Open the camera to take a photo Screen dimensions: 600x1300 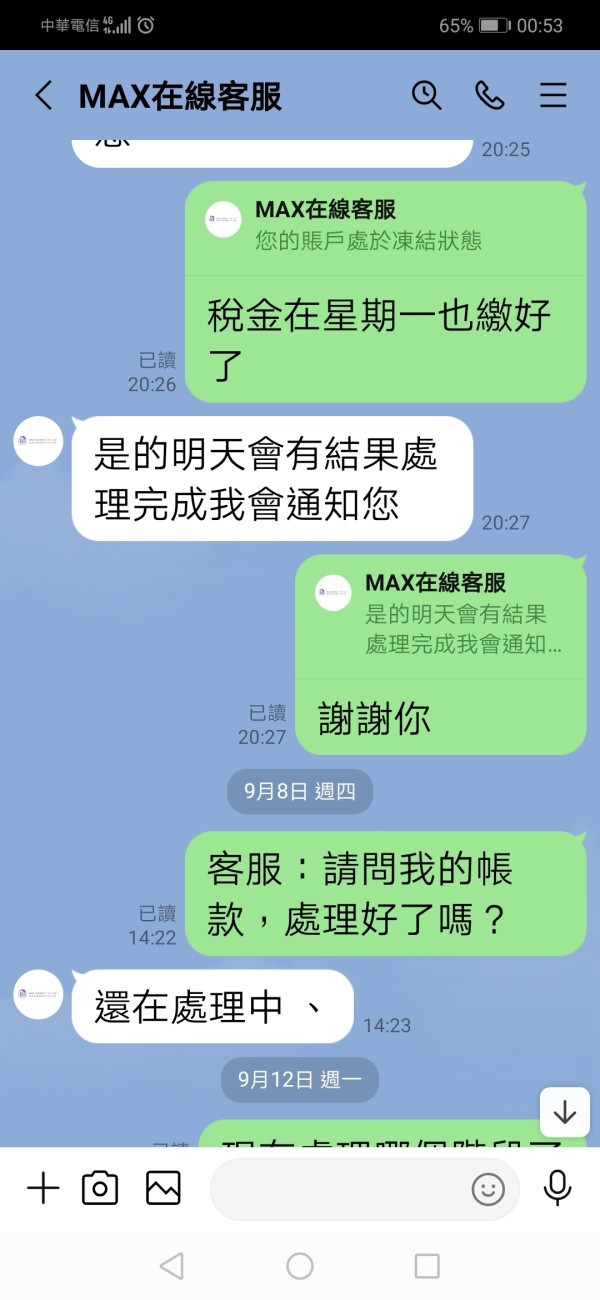(100, 1188)
